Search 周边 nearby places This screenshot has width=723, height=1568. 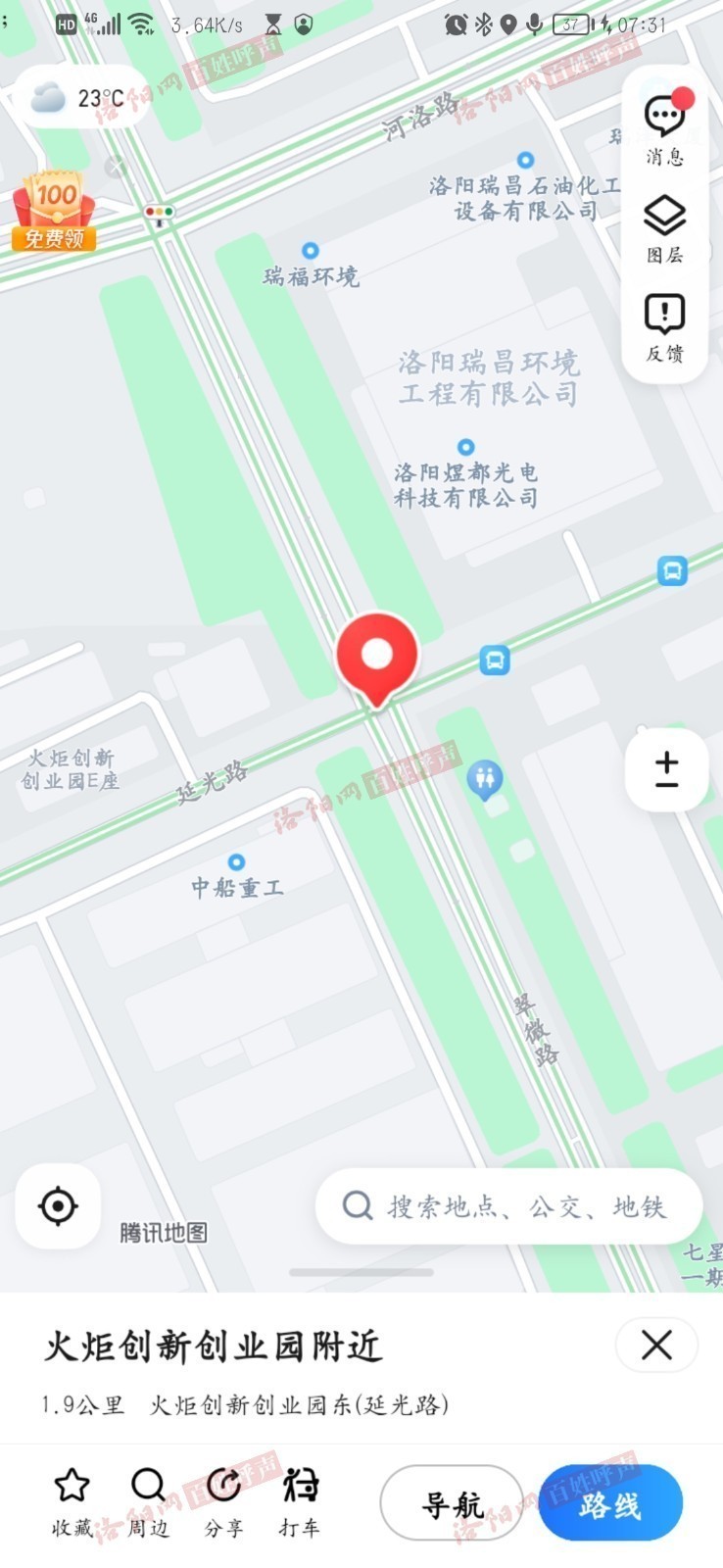(148, 1500)
